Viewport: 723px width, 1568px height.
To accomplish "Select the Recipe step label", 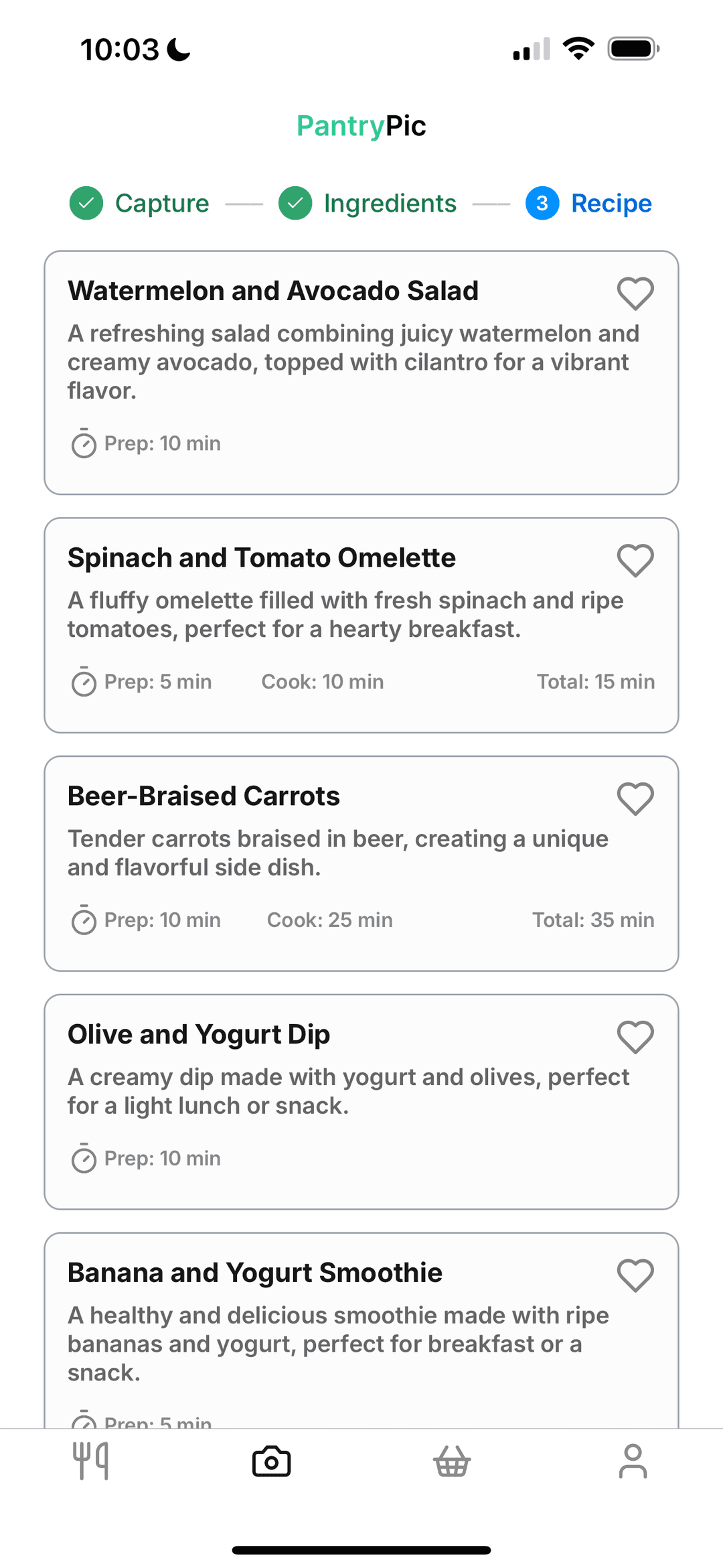I will tap(611, 203).
